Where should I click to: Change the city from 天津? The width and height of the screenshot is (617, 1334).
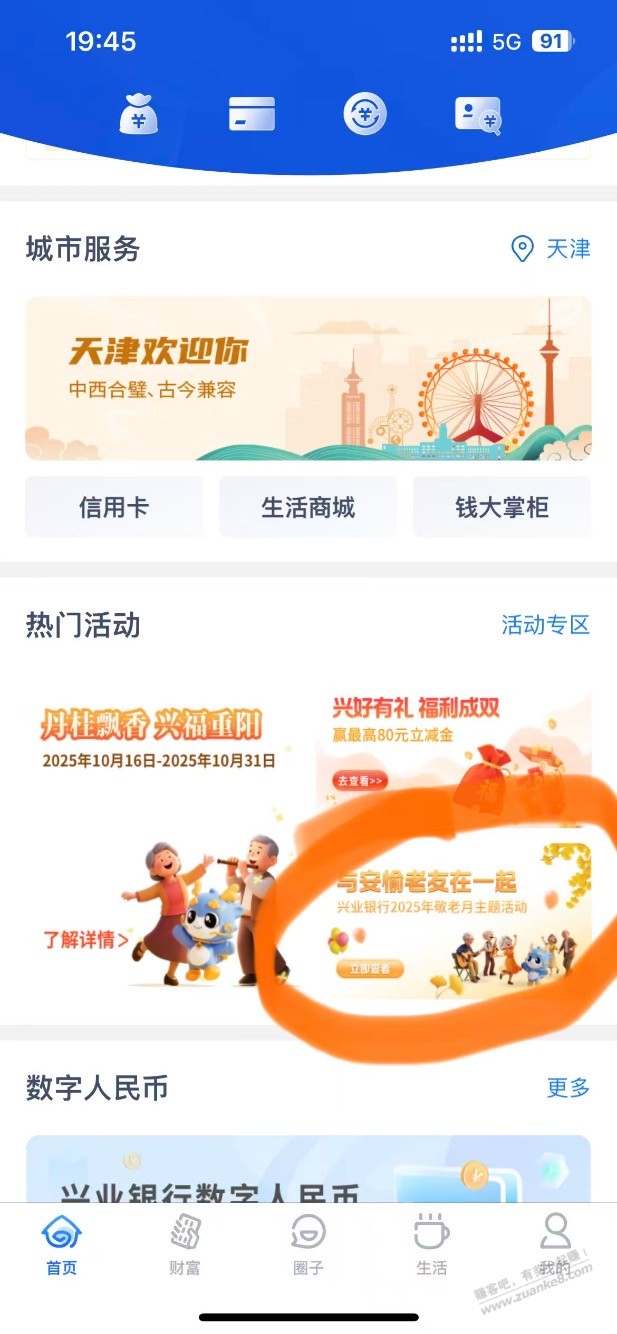coord(552,249)
